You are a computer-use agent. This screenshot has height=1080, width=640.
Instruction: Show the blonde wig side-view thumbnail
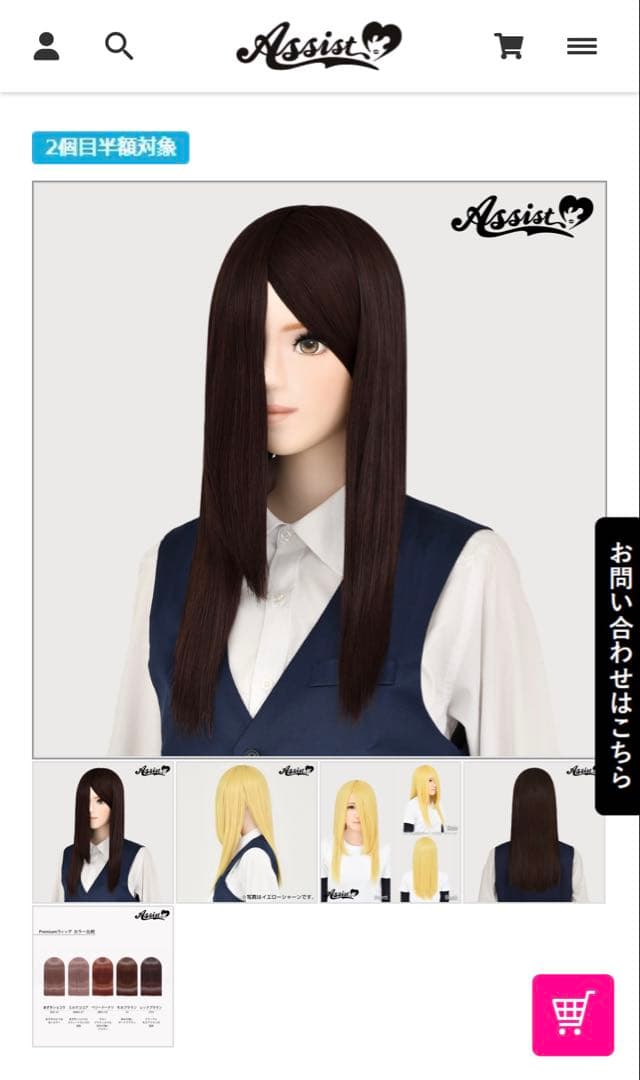(x=247, y=832)
